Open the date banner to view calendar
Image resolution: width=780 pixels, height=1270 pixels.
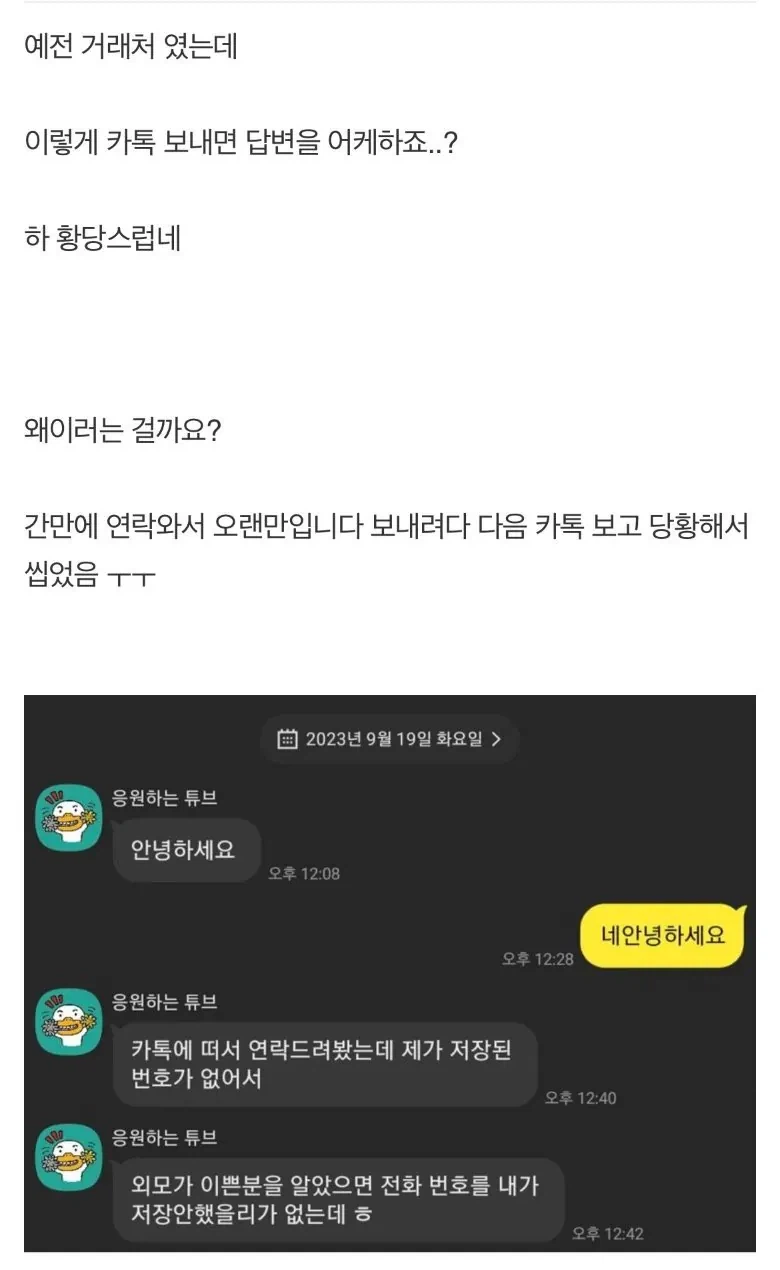coord(390,739)
